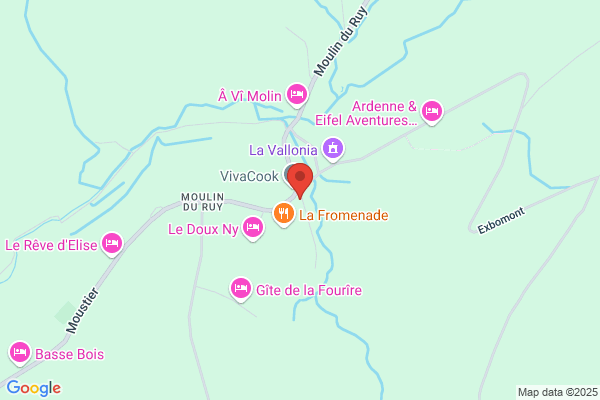
Task: Select the Ardenne & Eifel Aventures pin
Action: click(x=432, y=112)
